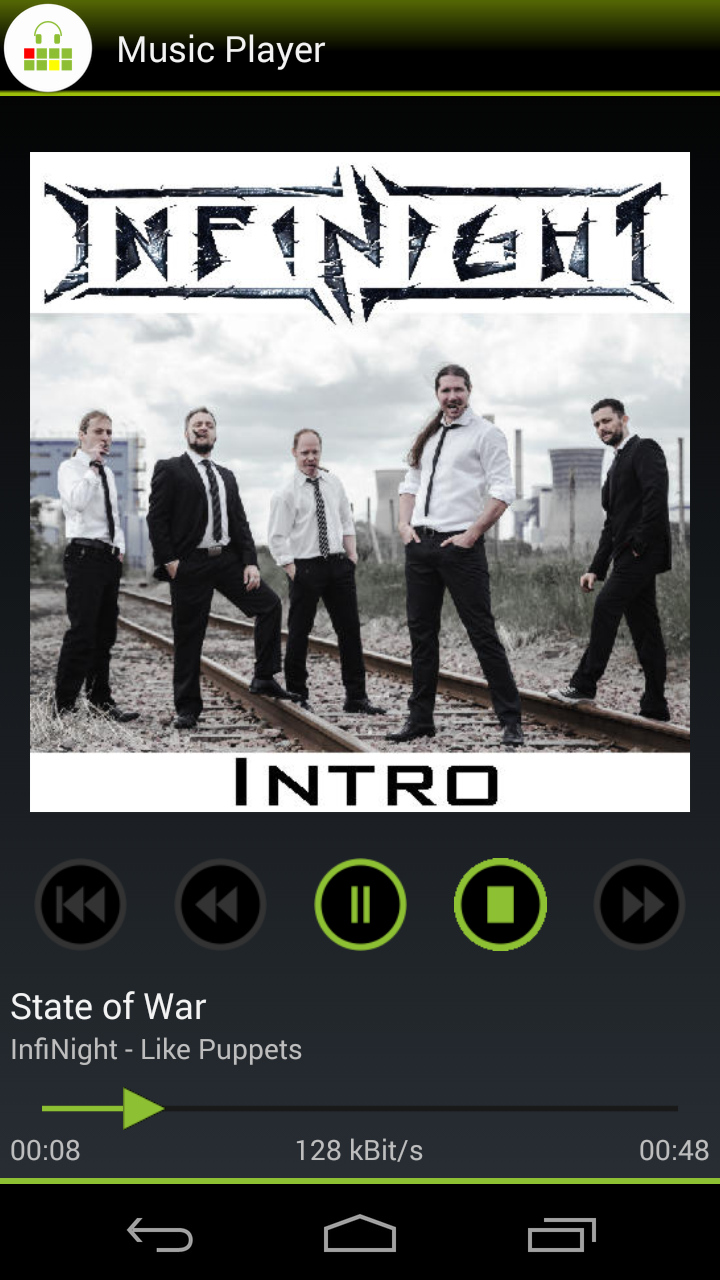Tap the total duration 00:48 label
The image size is (720, 1280).
pyautogui.click(x=672, y=1151)
